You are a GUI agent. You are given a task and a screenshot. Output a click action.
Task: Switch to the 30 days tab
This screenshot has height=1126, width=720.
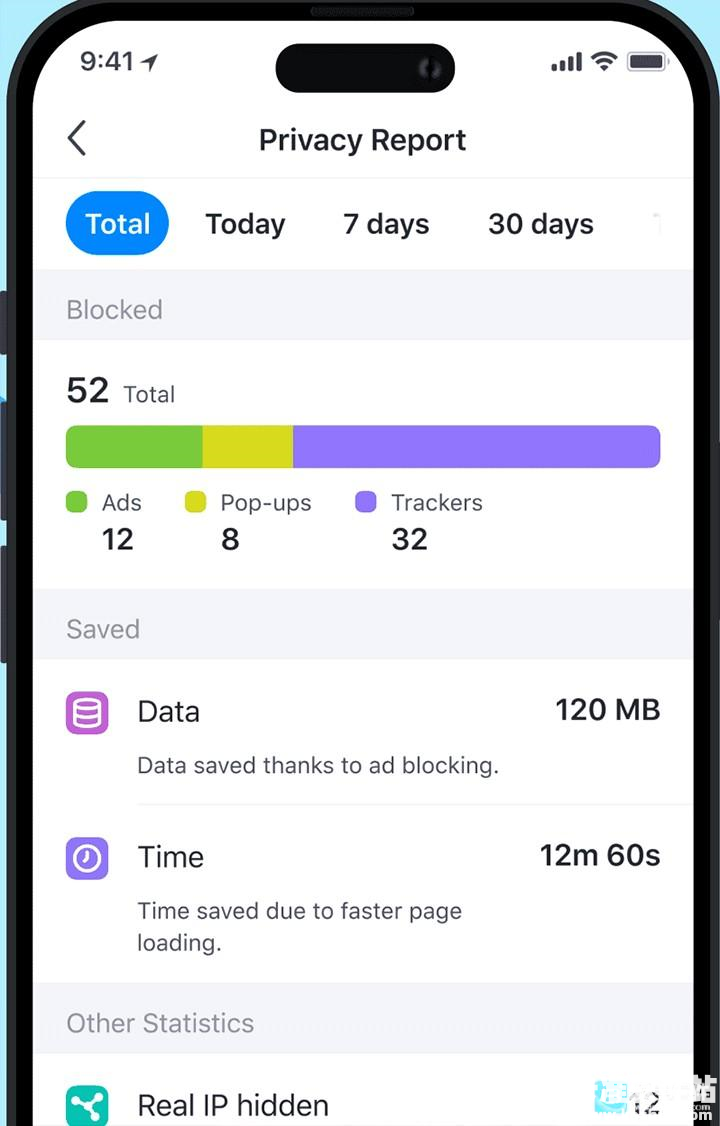(540, 224)
